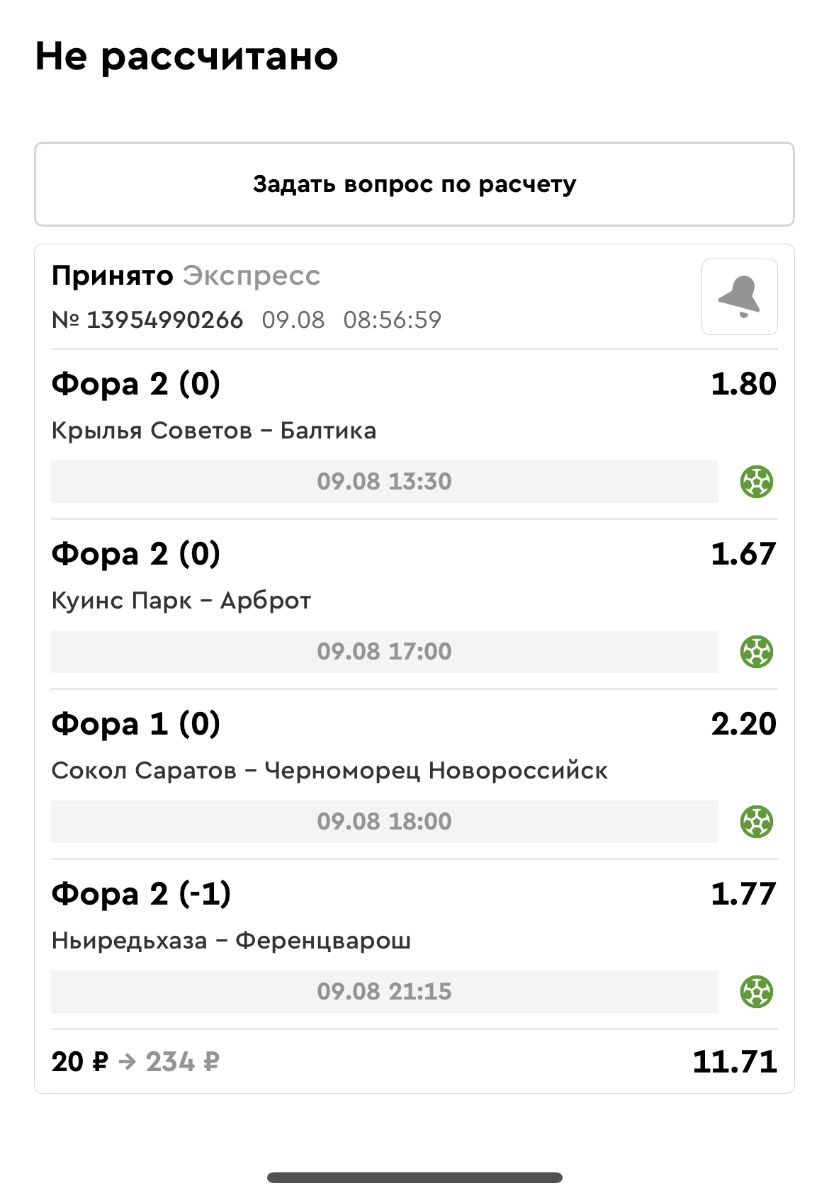Open the notifications bell for this bet
The image size is (829, 1200).
(739, 296)
